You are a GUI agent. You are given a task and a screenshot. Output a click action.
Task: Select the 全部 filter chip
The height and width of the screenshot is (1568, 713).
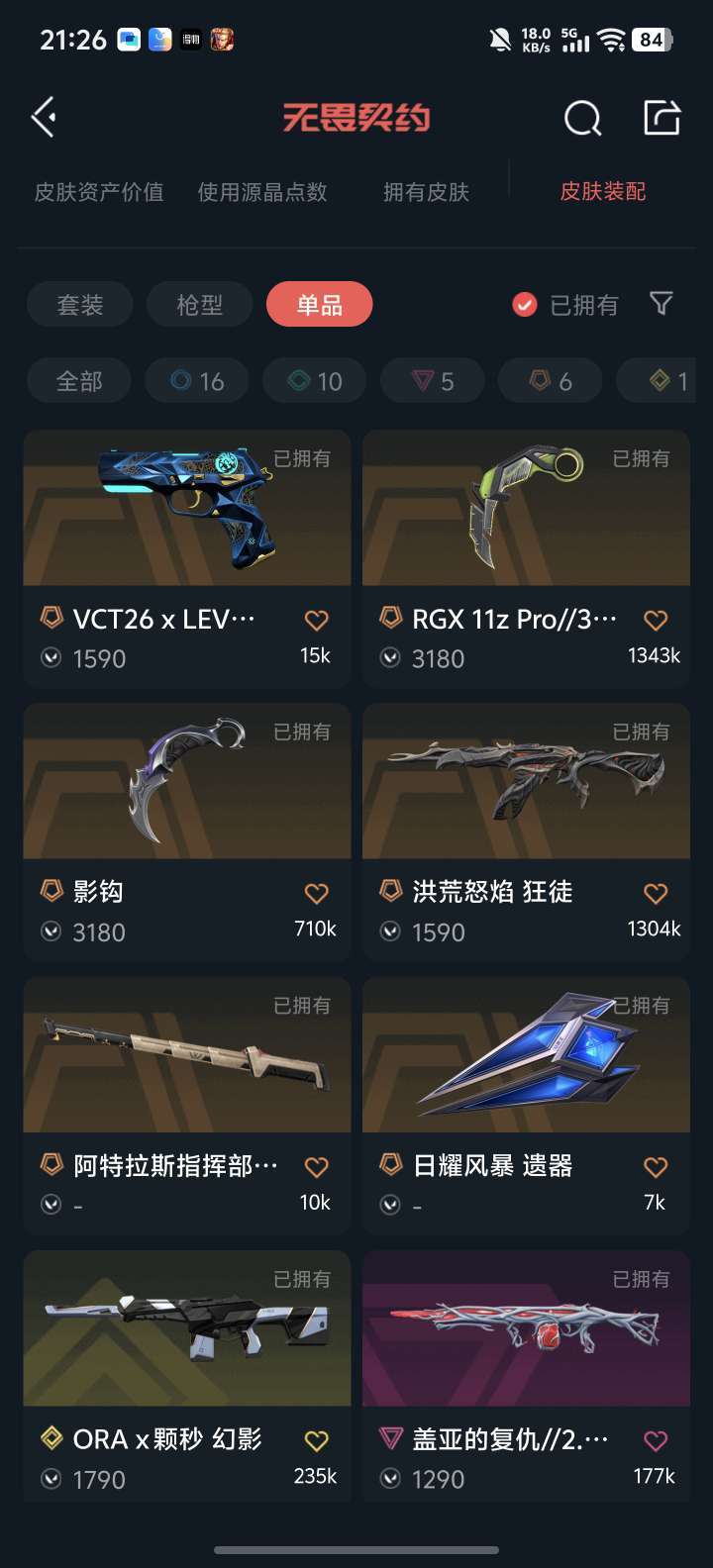[x=79, y=381]
